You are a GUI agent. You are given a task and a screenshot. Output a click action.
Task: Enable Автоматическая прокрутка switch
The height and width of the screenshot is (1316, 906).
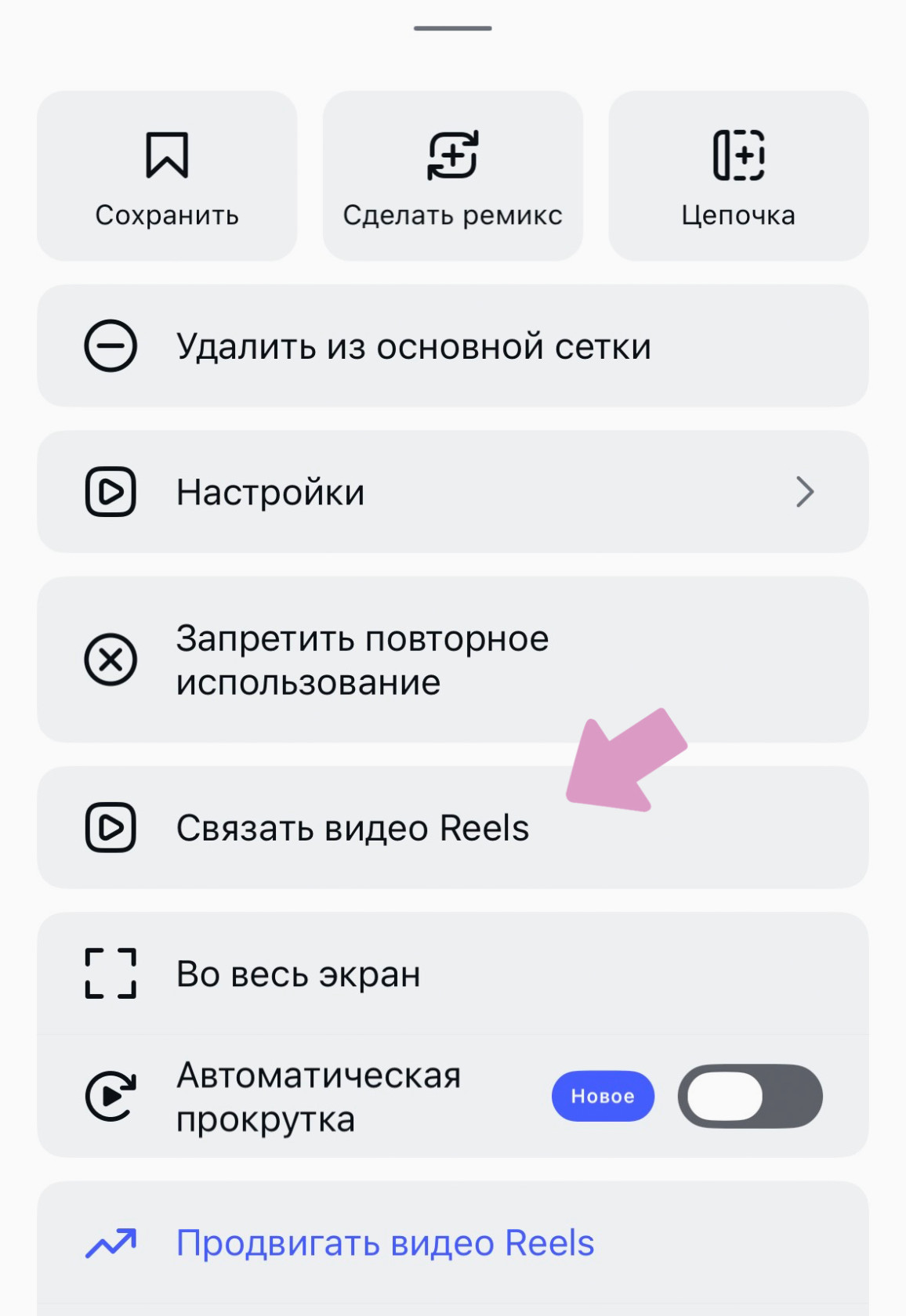point(749,1097)
